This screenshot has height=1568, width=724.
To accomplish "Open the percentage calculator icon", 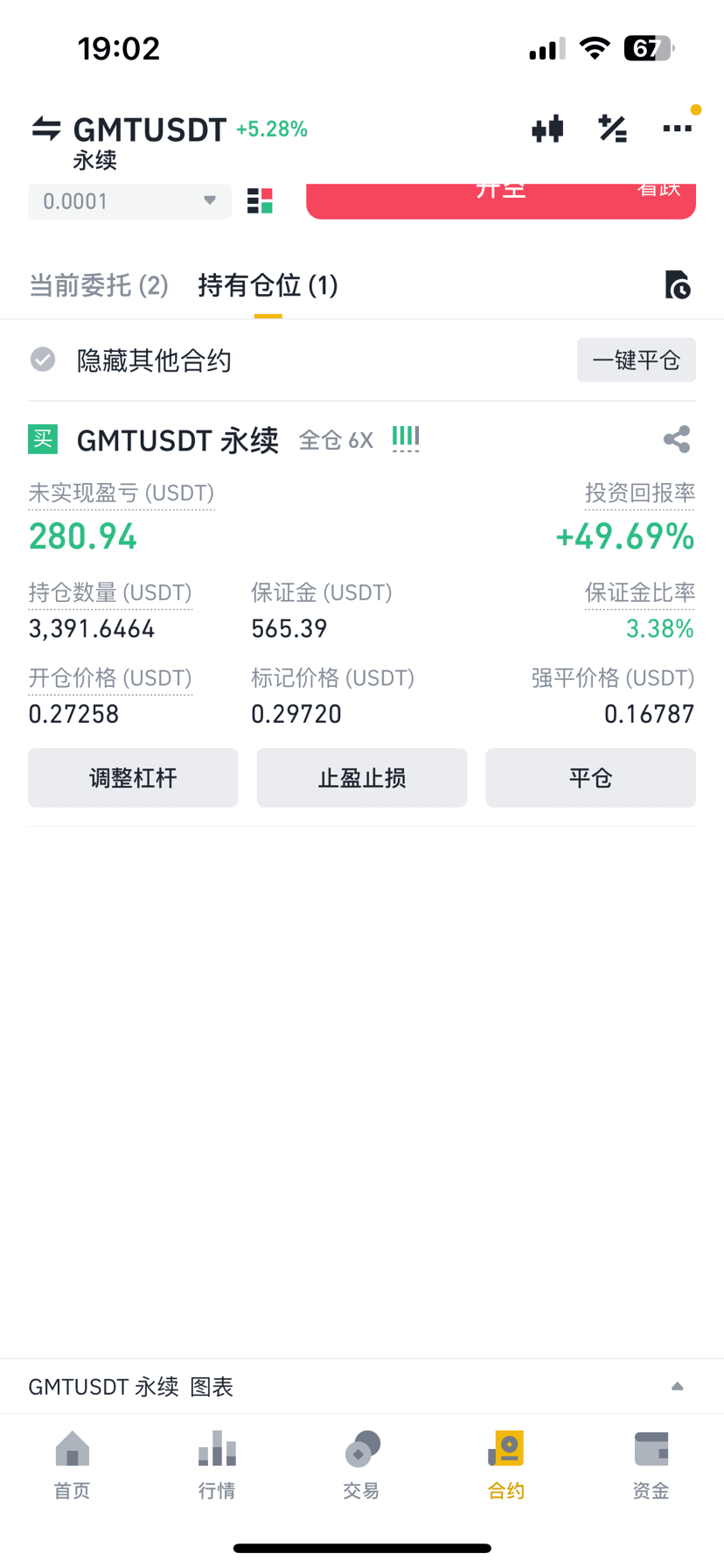I will pyautogui.click(x=612, y=129).
